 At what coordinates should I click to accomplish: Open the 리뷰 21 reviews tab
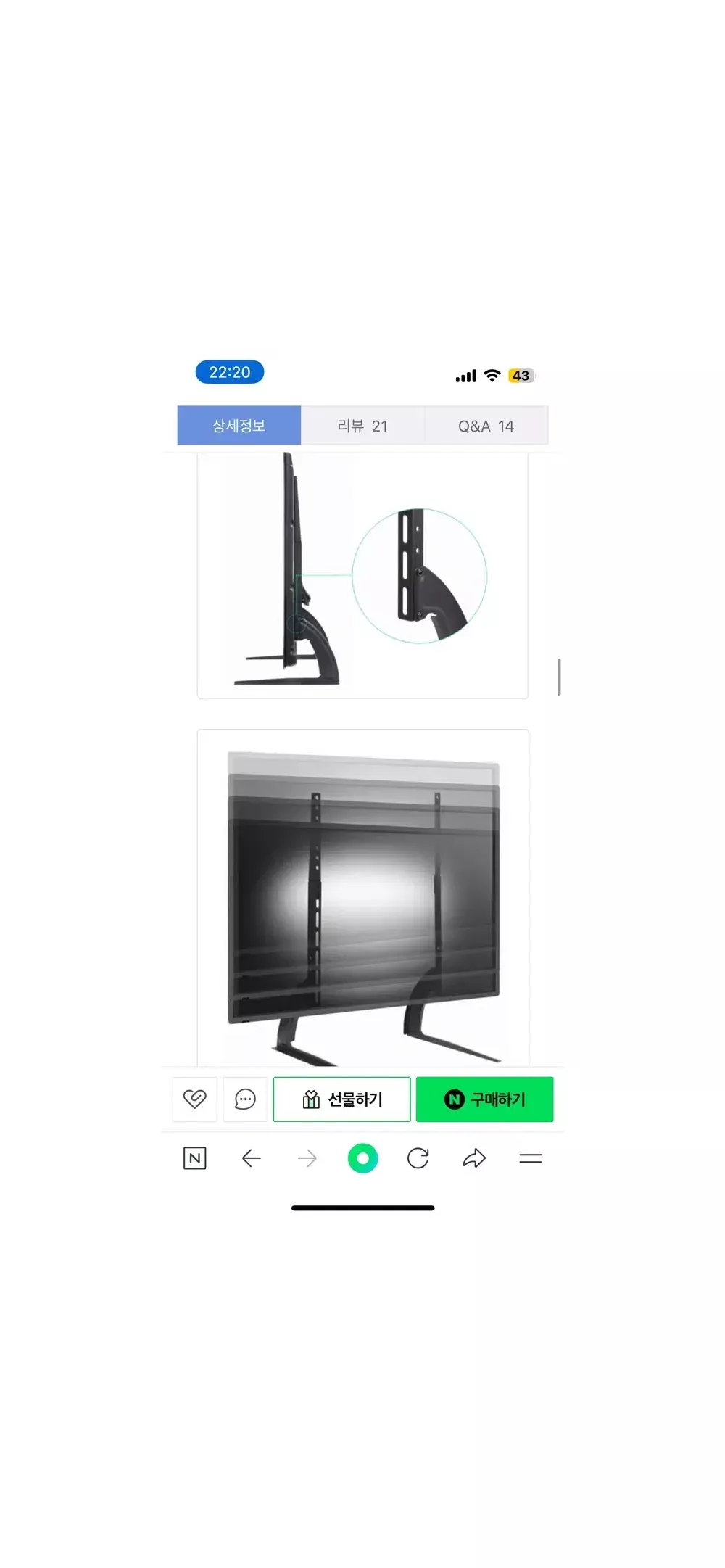tap(362, 426)
